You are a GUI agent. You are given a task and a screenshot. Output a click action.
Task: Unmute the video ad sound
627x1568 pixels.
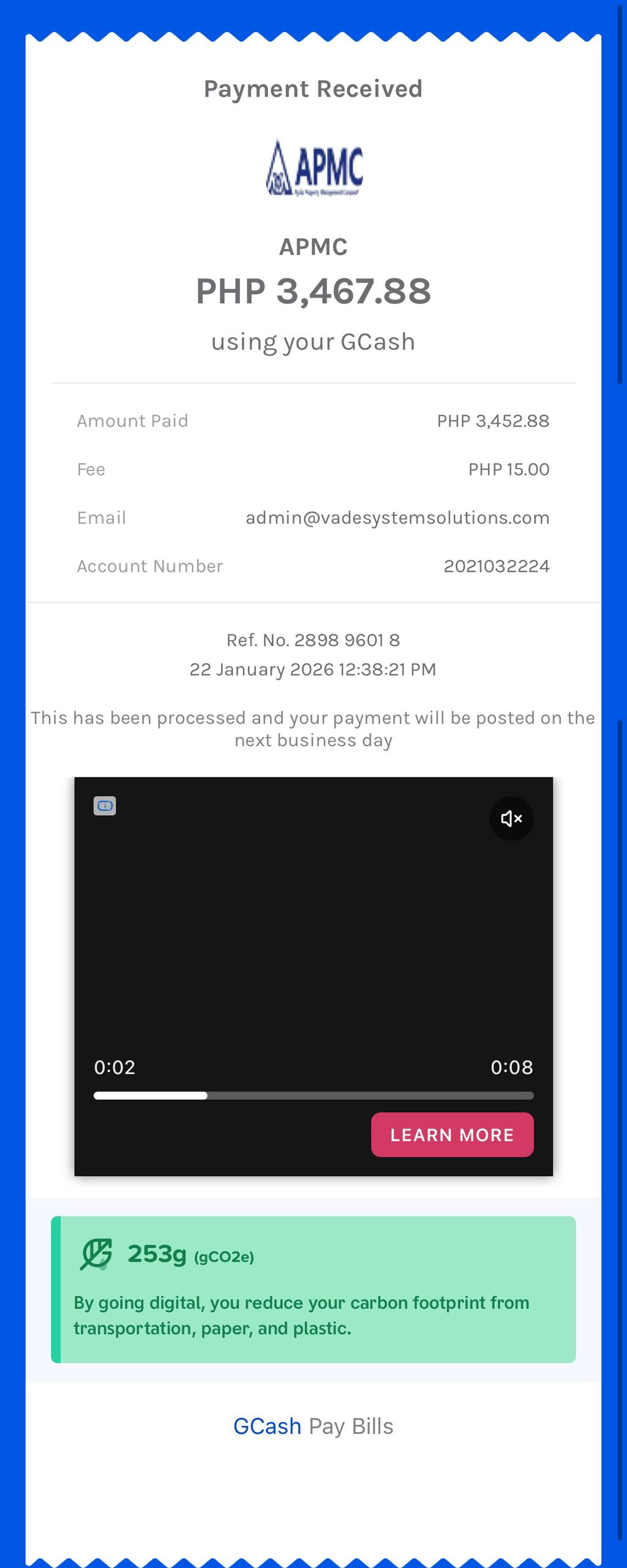coord(511,818)
